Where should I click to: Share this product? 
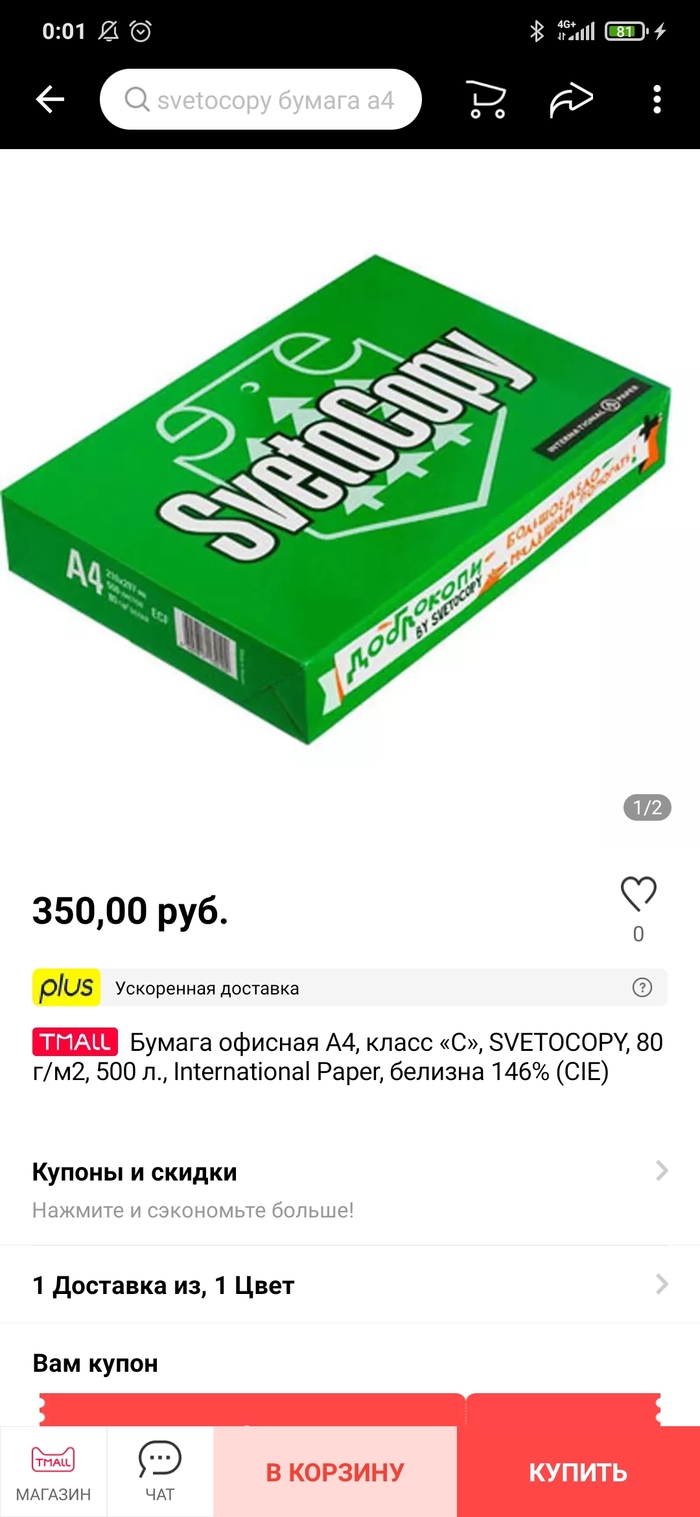coord(571,100)
